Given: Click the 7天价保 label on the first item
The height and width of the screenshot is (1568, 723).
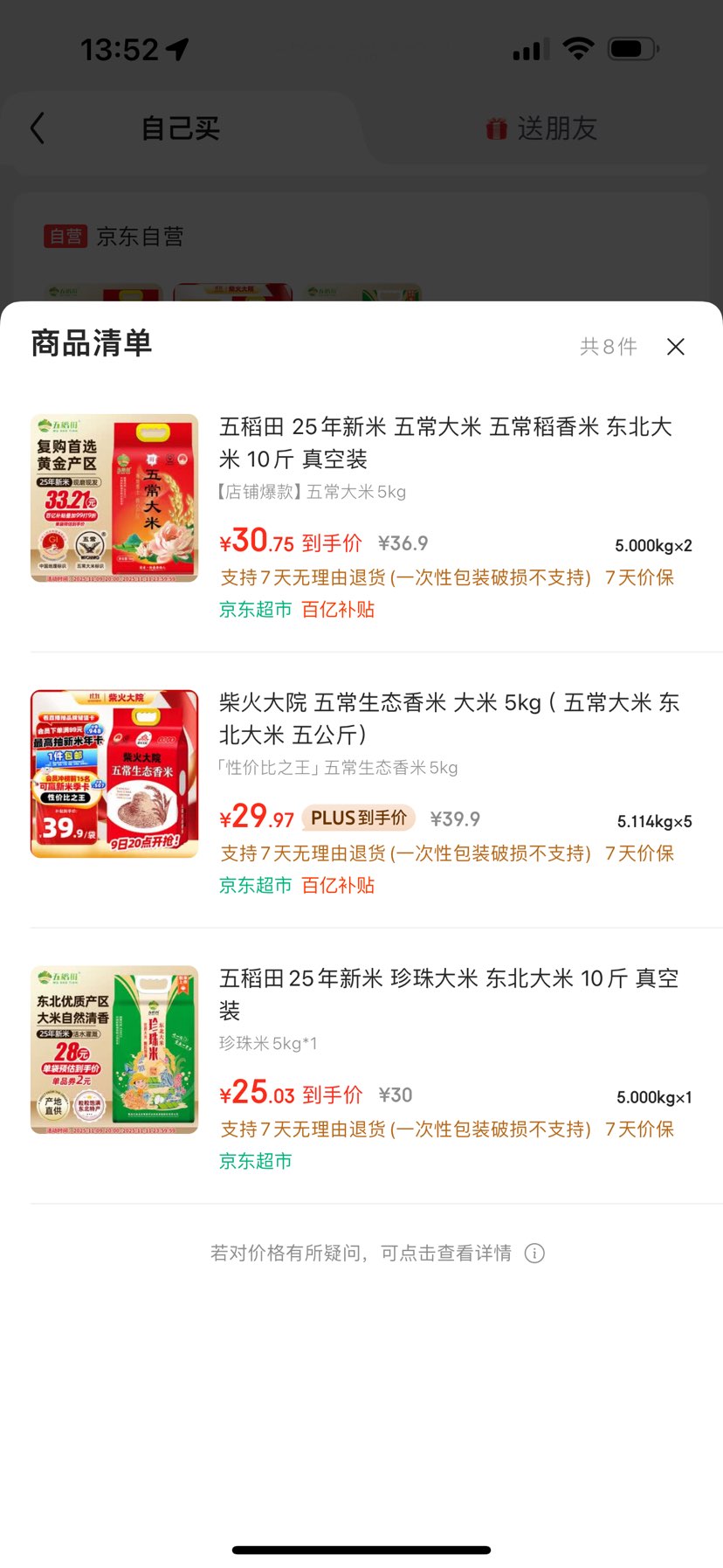Looking at the screenshot, I should [638, 577].
